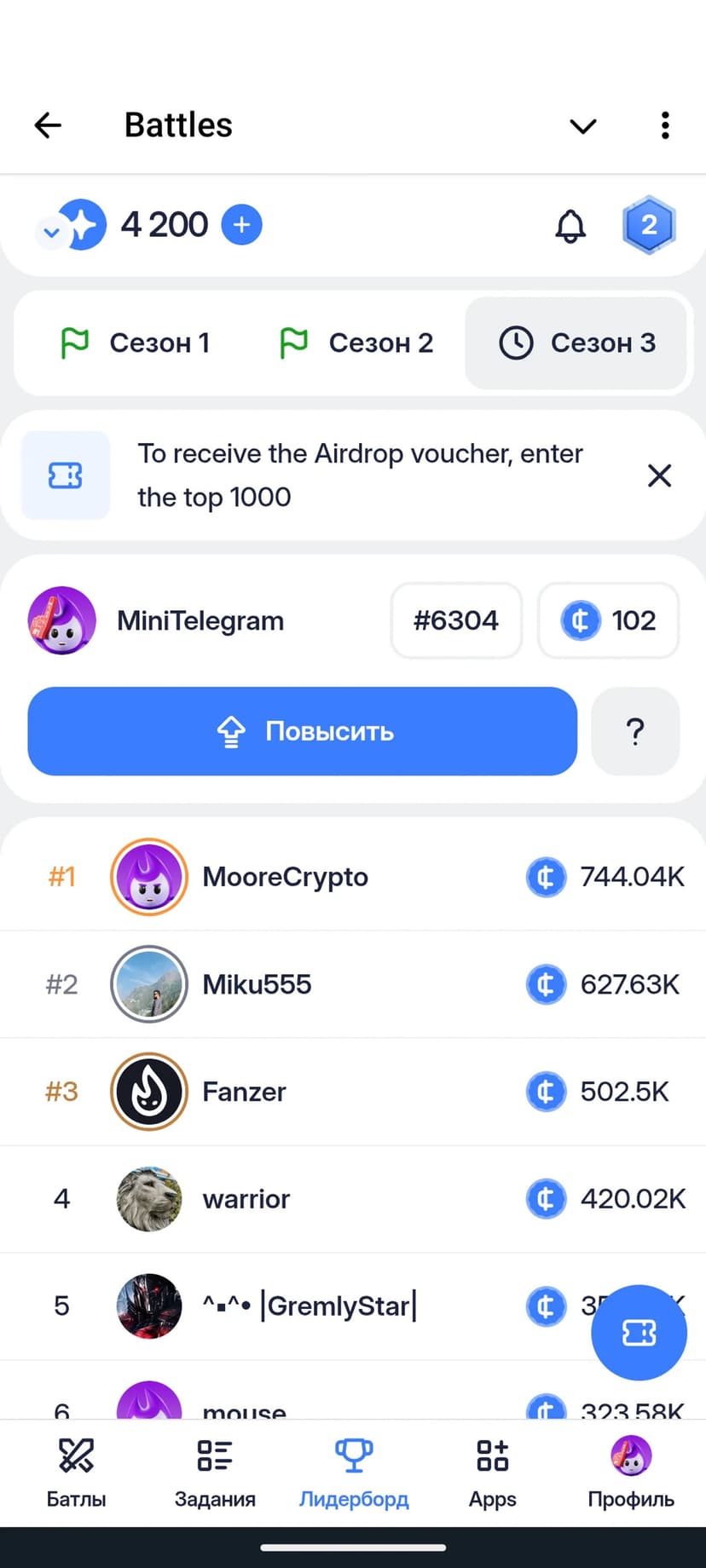Tap the Повысить button
706x1568 pixels.
[x=302, y=731]
